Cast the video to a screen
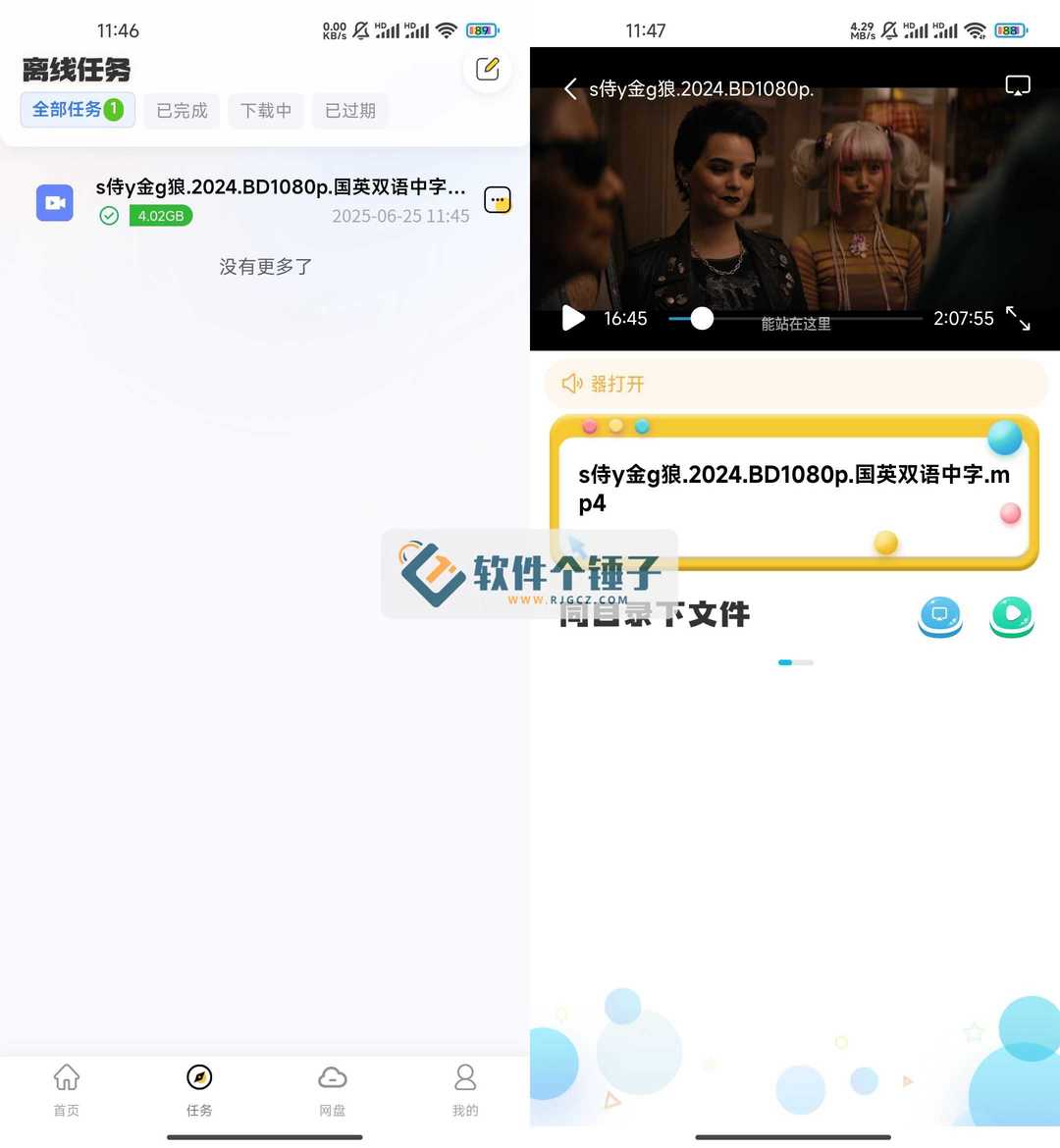 pyautogui.click(x=1018, y=86)
